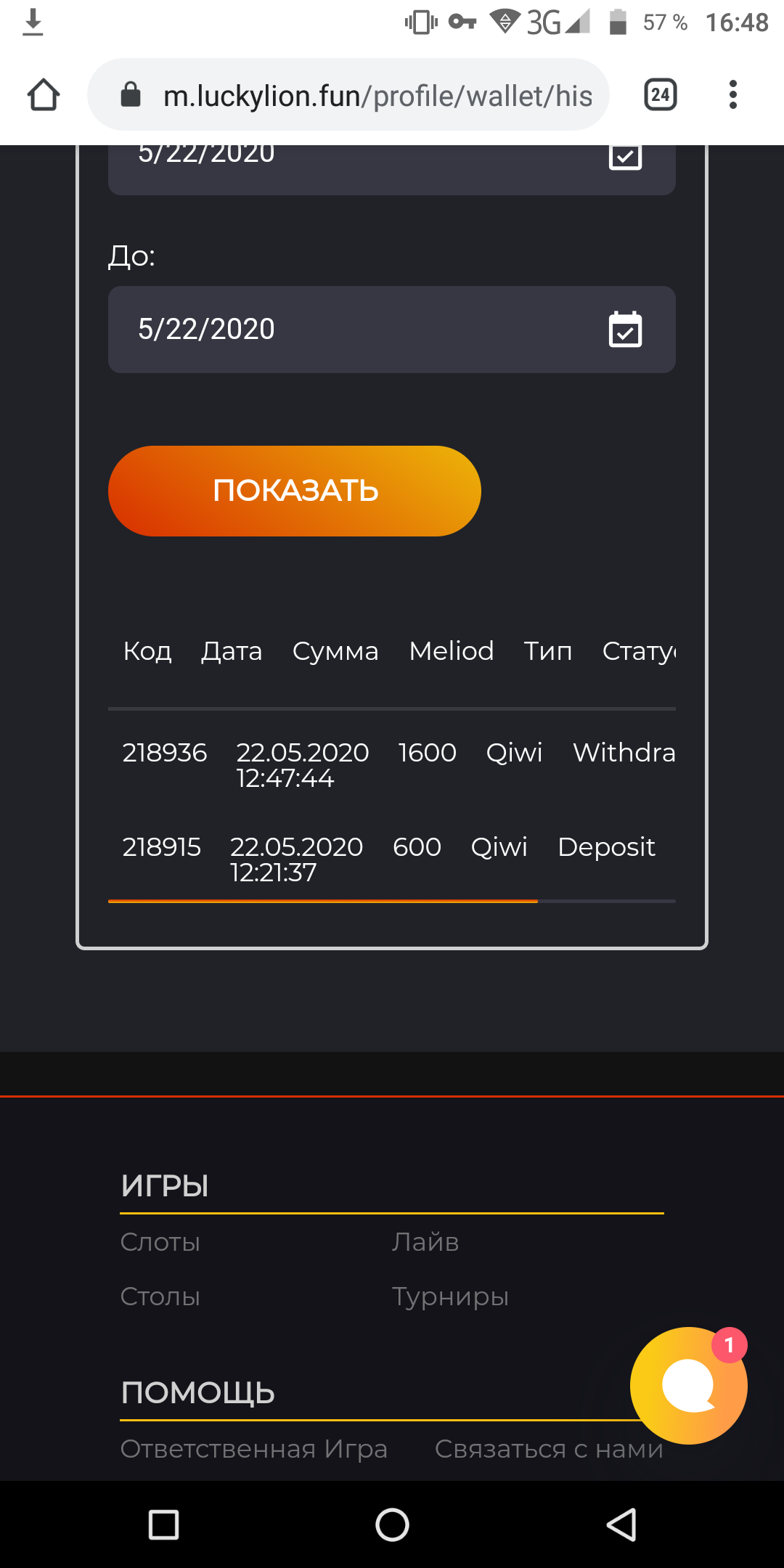Open the browser home page
784x1568 pixels.
[44, 95]
